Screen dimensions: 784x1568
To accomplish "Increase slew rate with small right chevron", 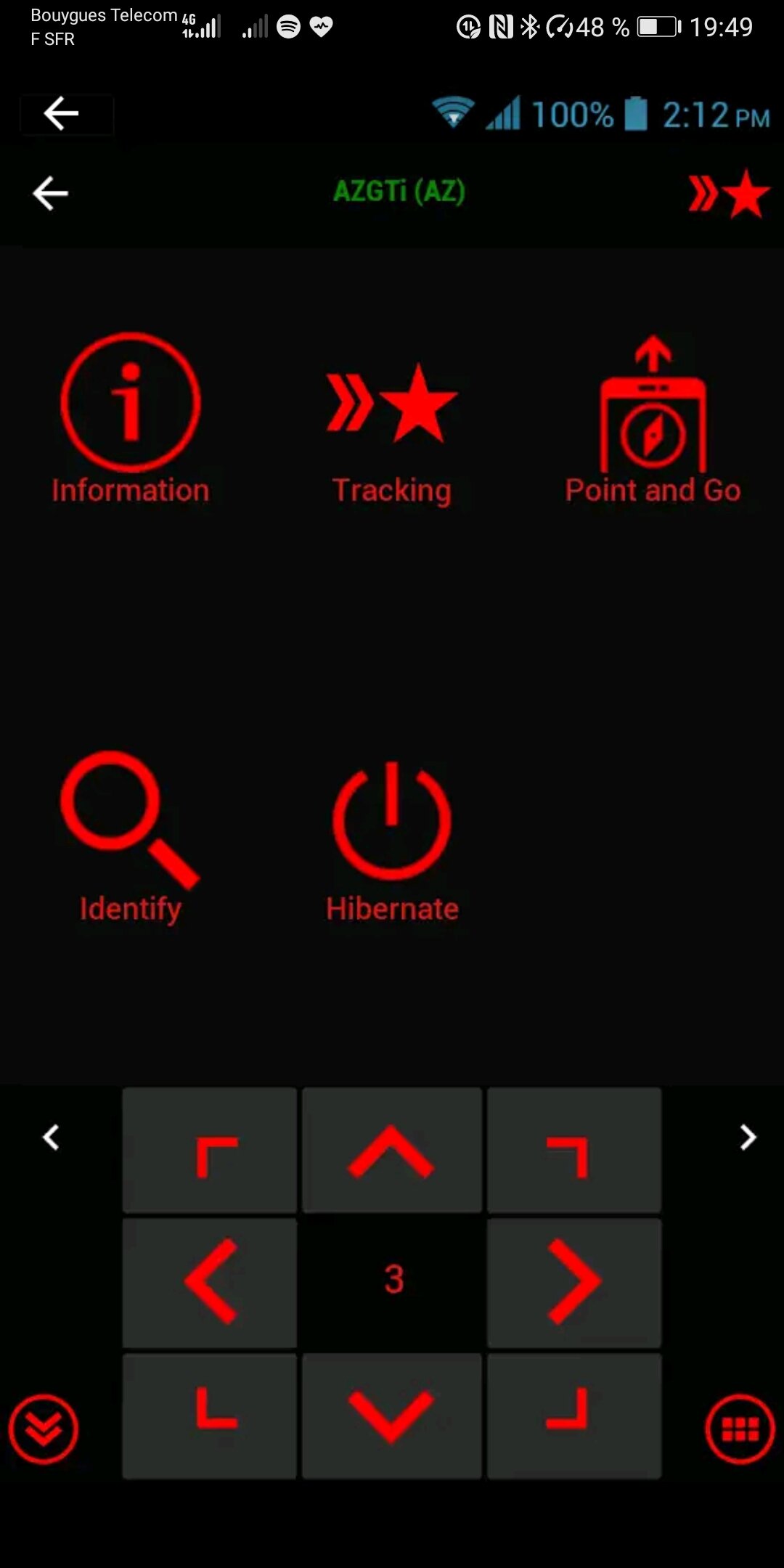I will 748,1137.
